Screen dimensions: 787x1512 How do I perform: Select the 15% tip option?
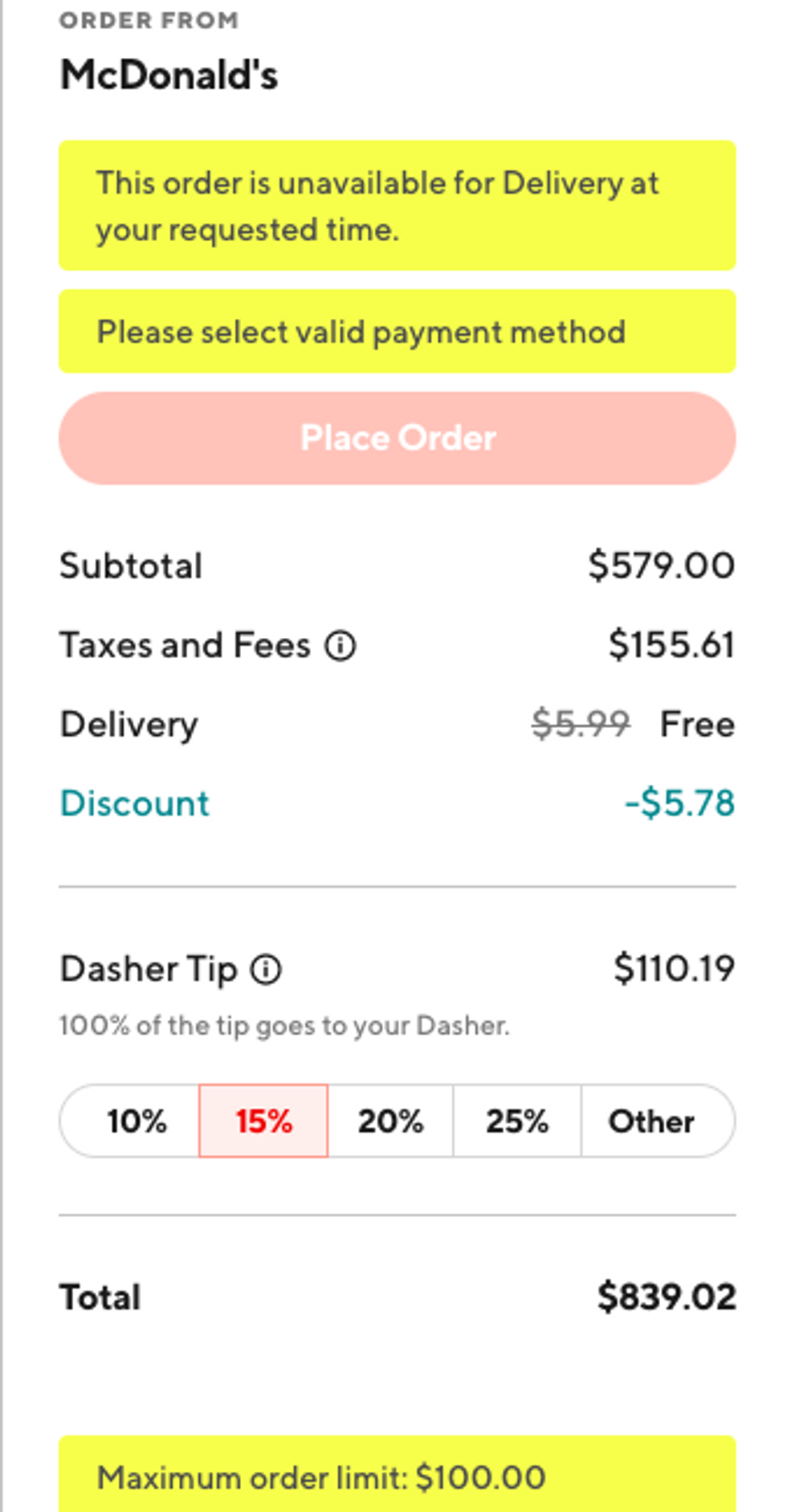pyautogui.click(x=263, y=1121)
